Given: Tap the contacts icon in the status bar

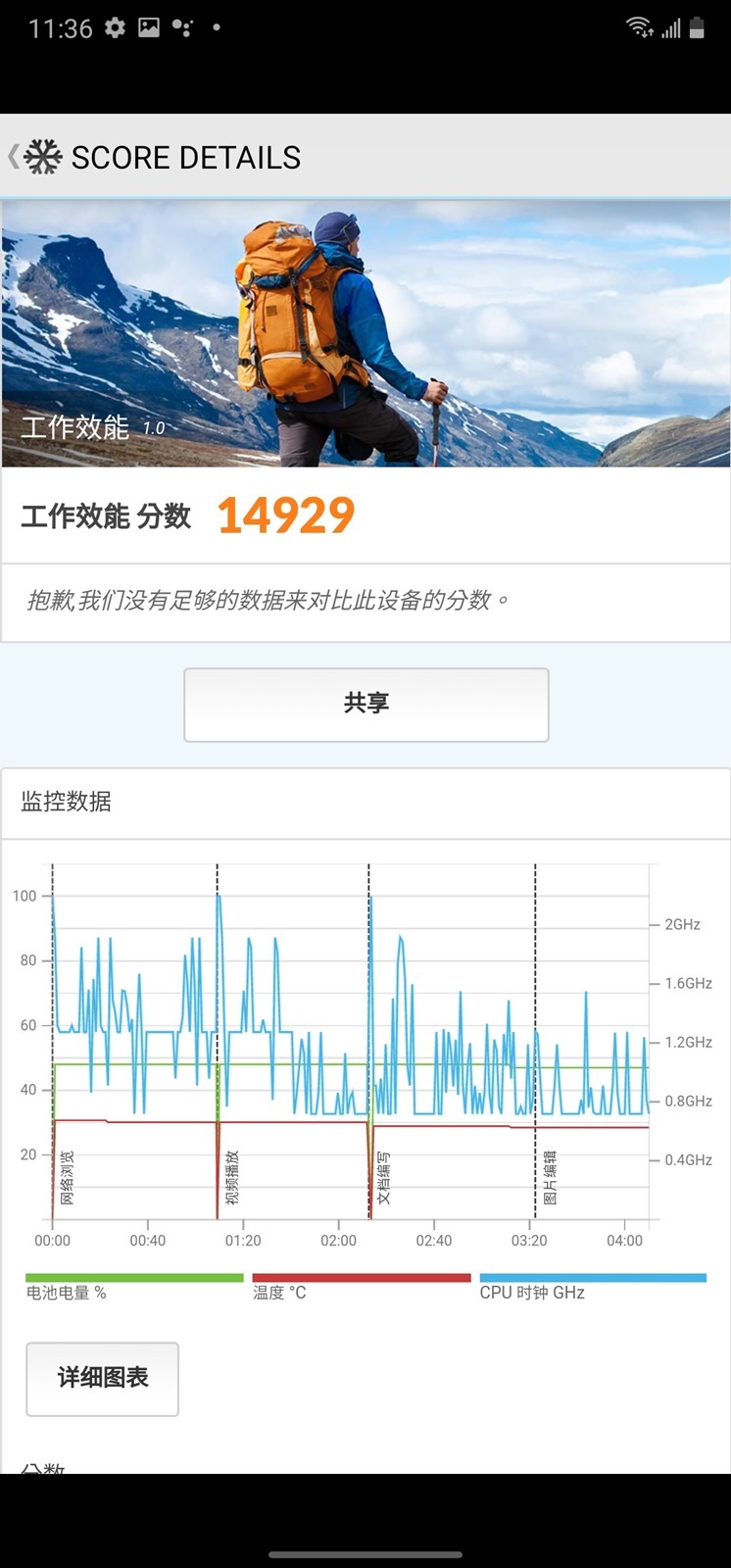Looking at the screenshot, I should [x=184, y=28].
